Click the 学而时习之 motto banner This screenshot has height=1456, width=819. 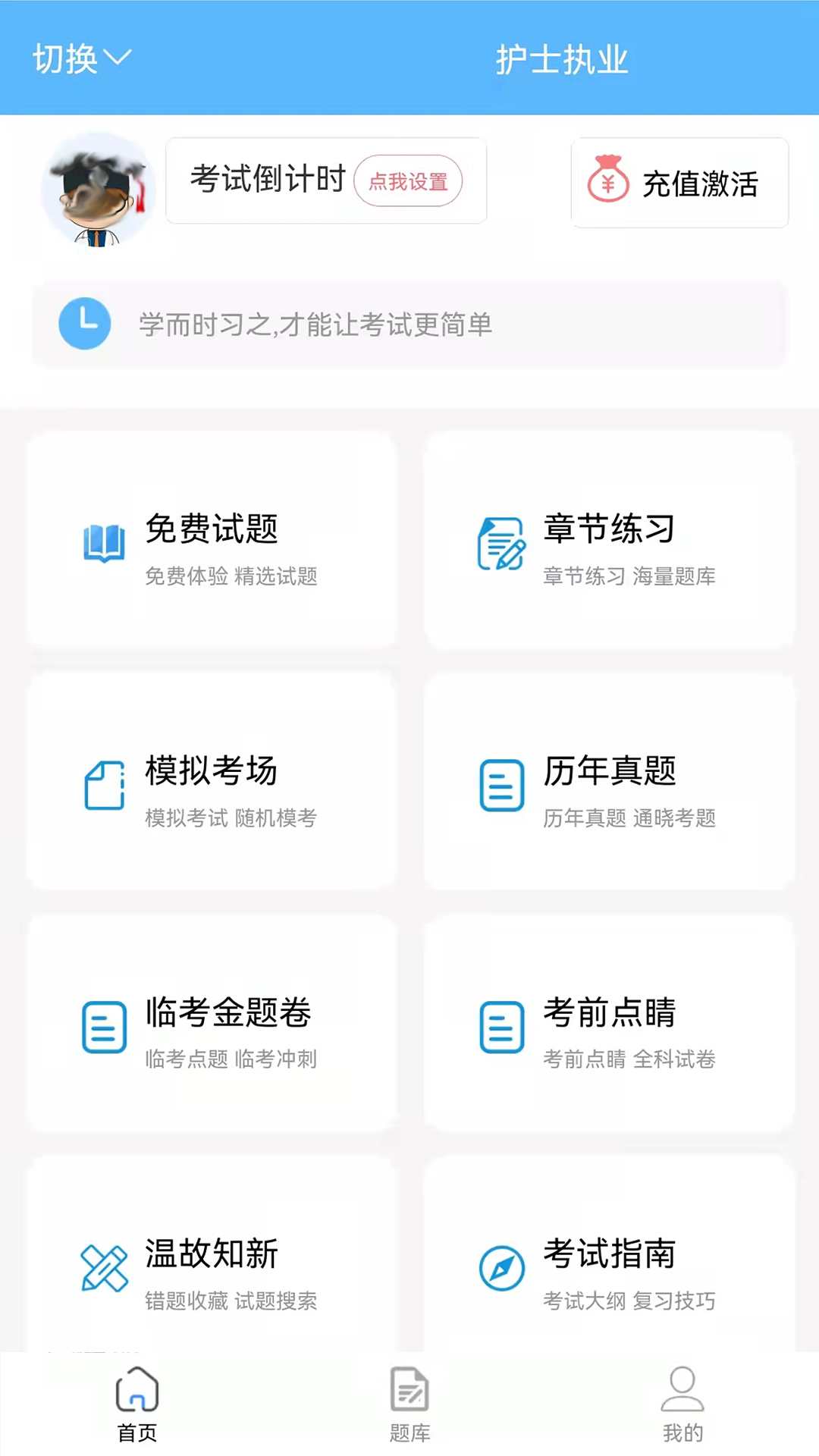(x=409, y=323)
